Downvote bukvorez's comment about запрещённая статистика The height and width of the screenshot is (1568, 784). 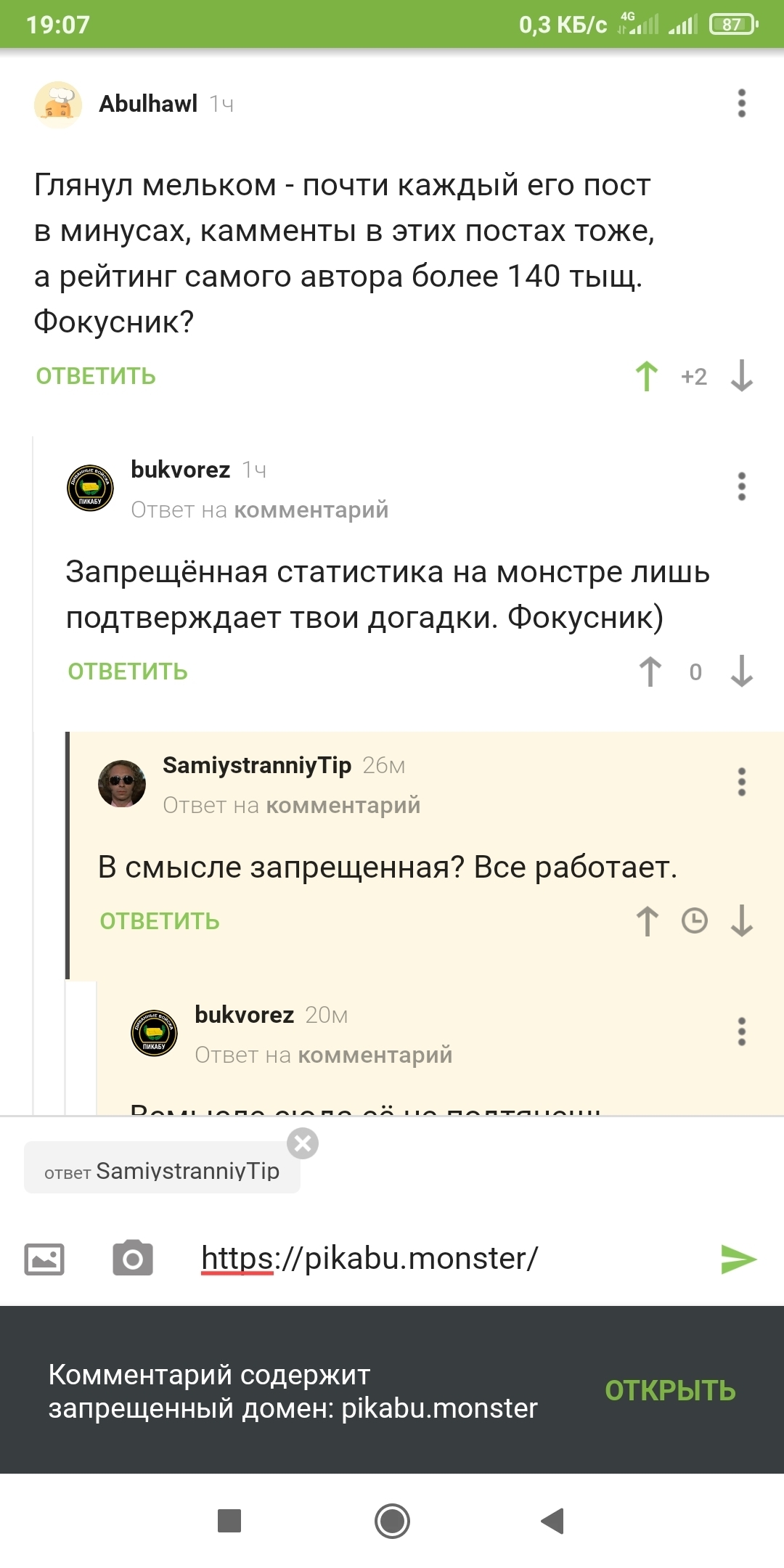click(x=741, y=671)
